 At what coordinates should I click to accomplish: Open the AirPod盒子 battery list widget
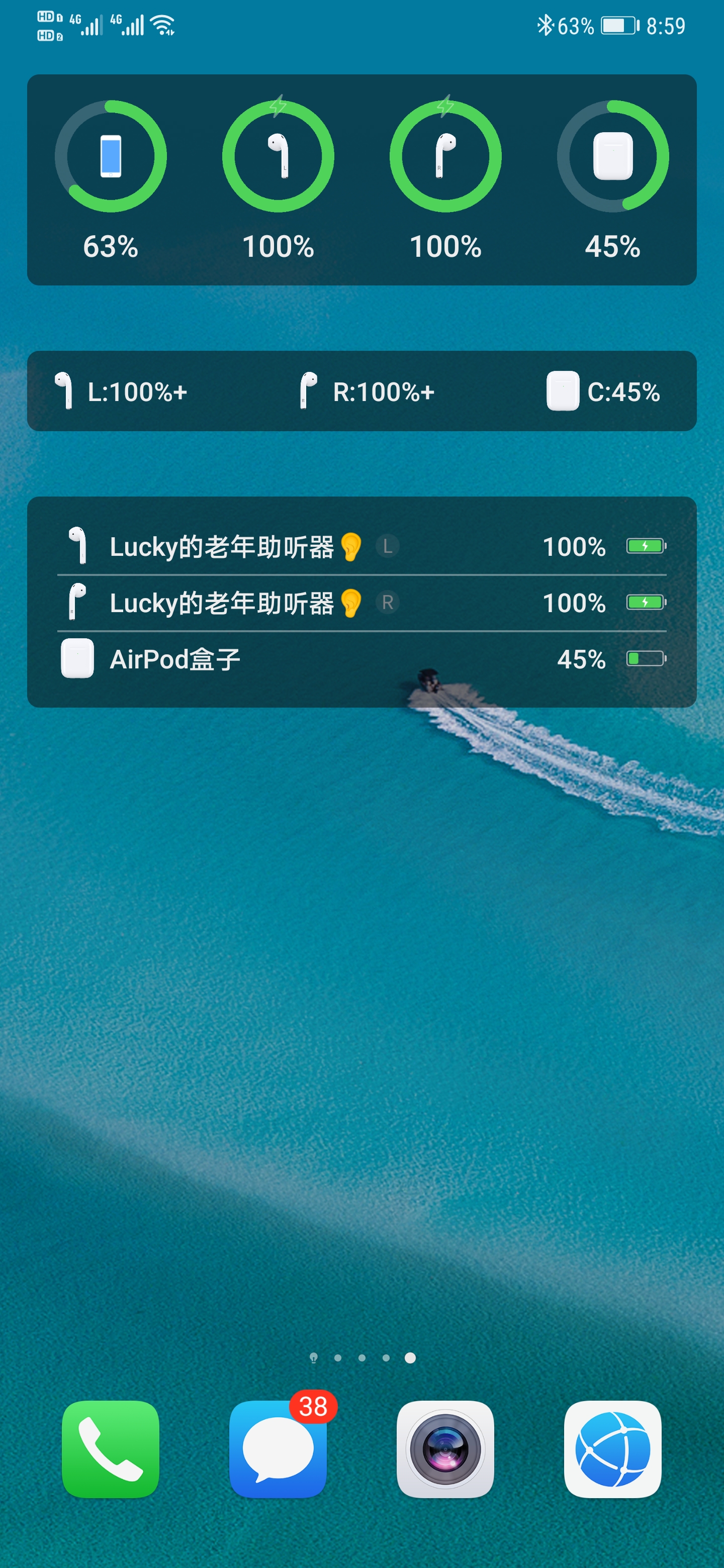361,602
